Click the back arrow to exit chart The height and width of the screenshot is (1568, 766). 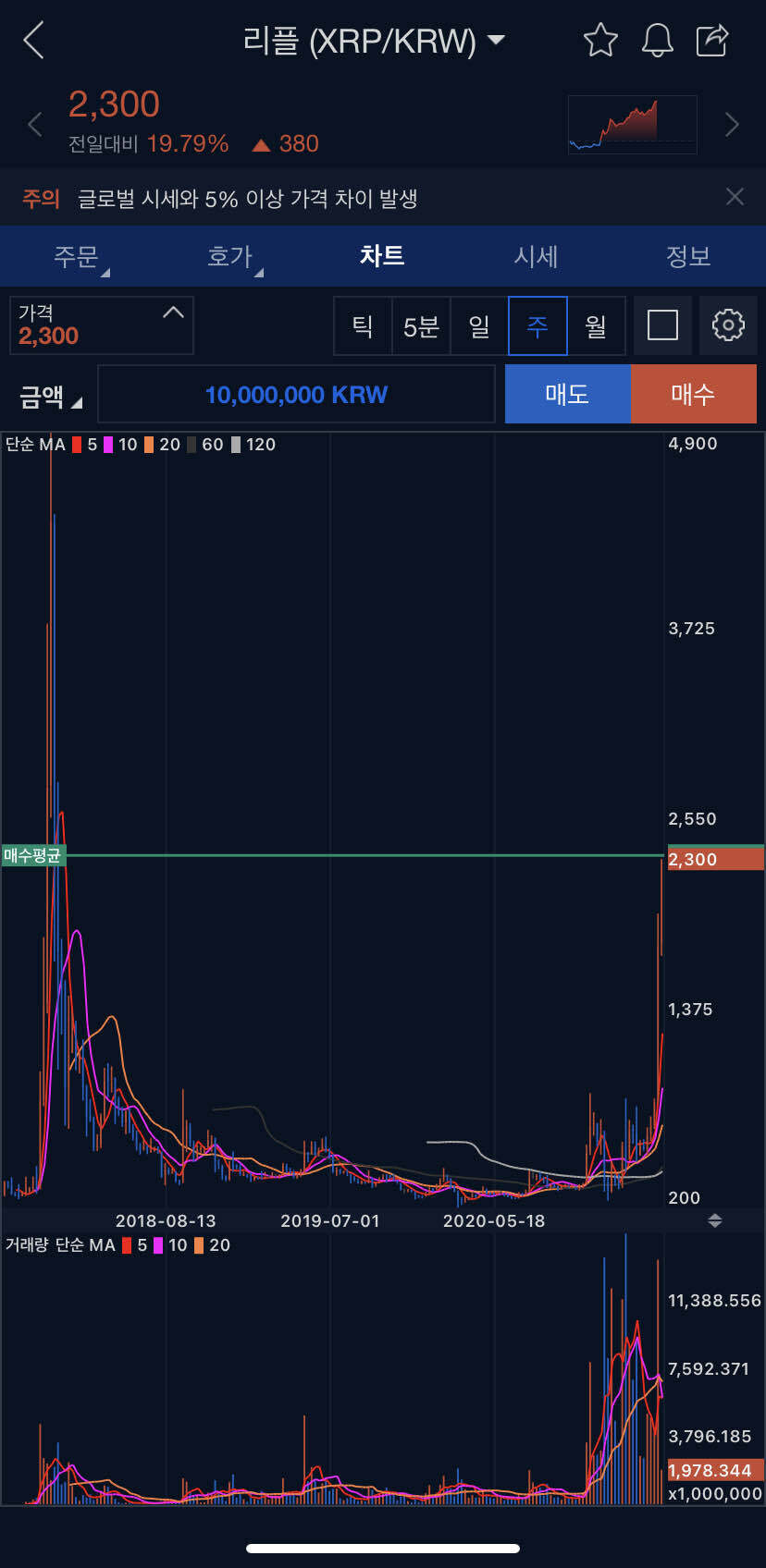[x=33, y=41]
